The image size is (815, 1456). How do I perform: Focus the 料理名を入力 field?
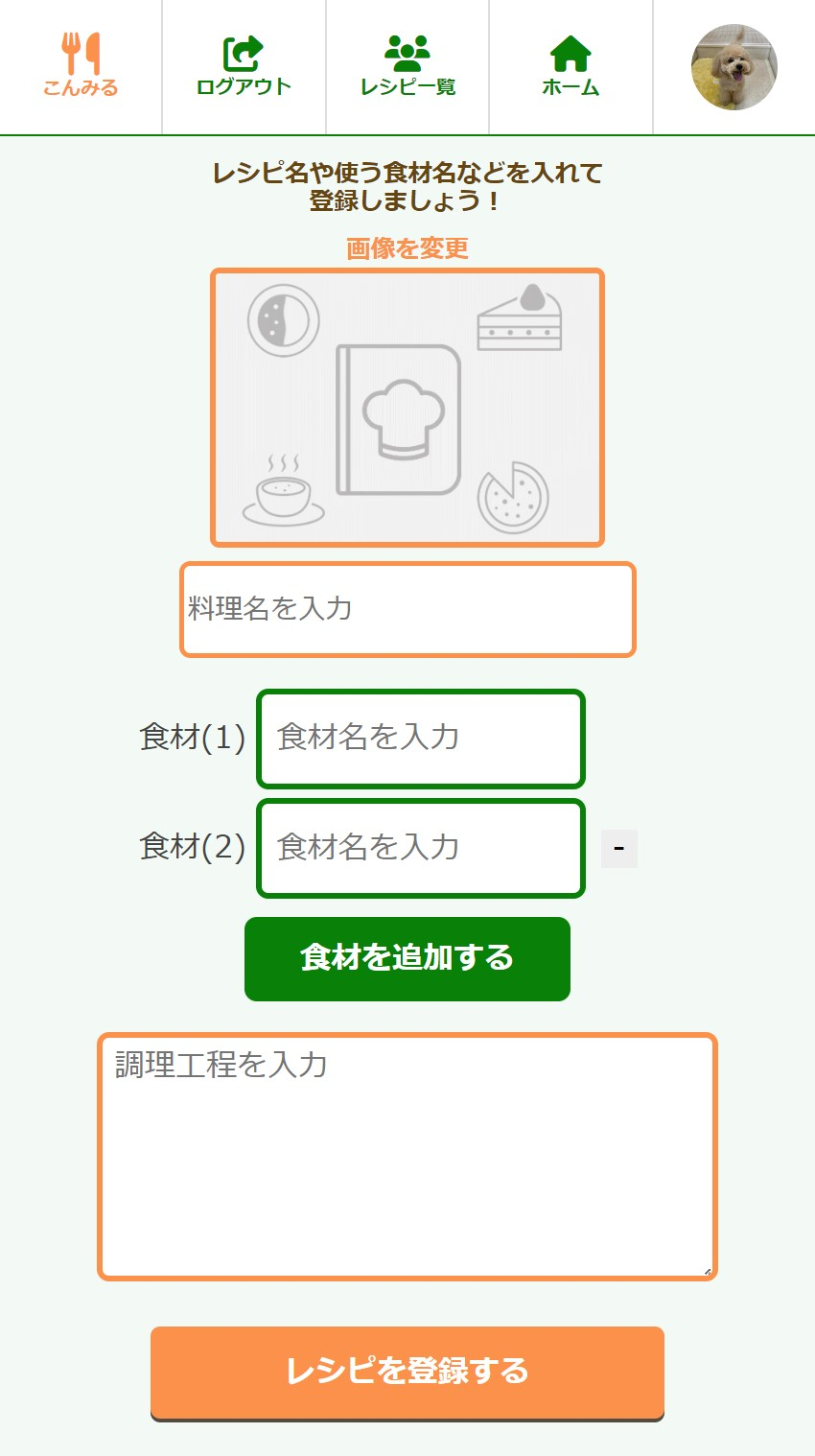click(407, 609)
